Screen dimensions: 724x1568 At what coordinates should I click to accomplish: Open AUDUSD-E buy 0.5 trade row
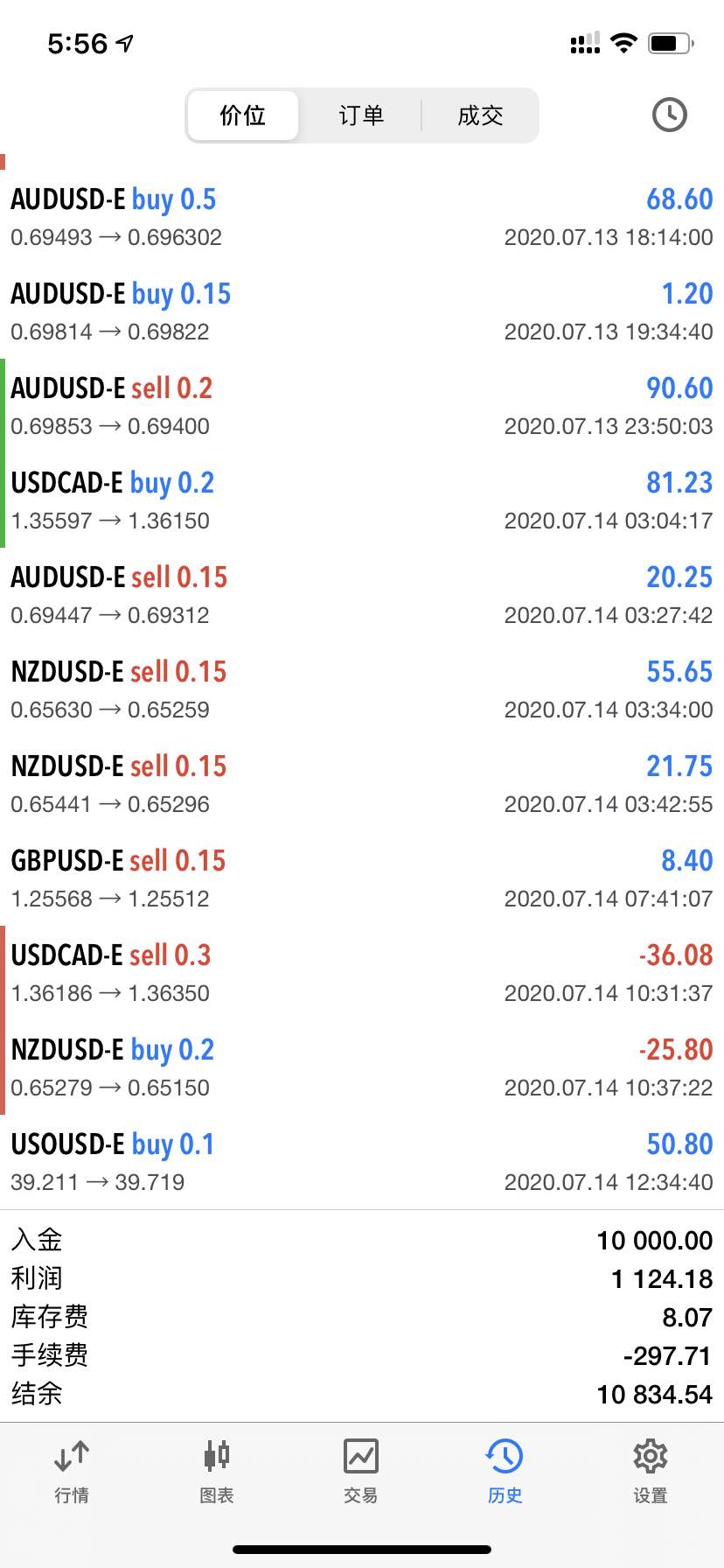[362, 217]
